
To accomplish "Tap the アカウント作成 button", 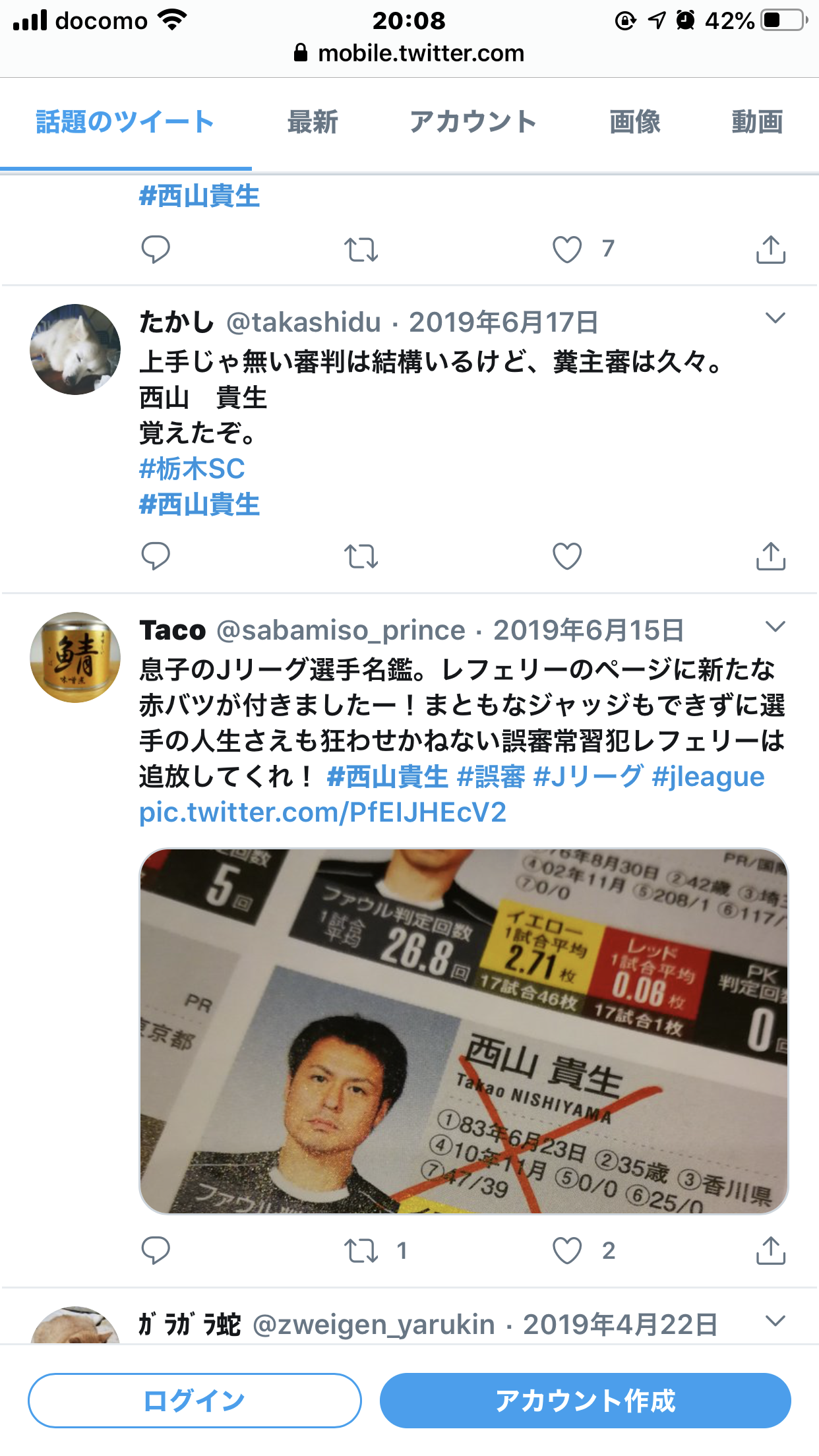I will click(x=586, y=1401).
